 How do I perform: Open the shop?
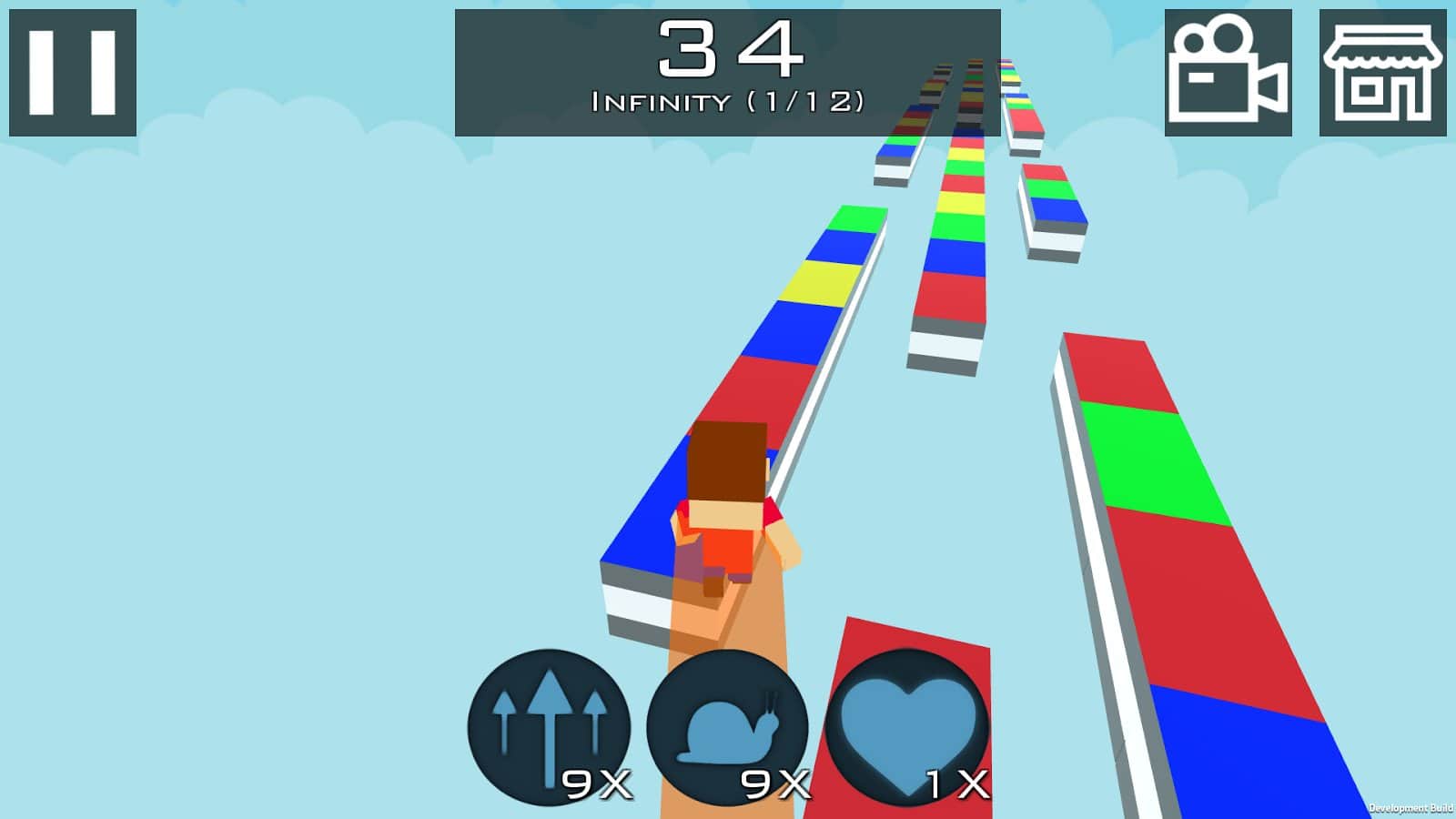coord(1382,73)
